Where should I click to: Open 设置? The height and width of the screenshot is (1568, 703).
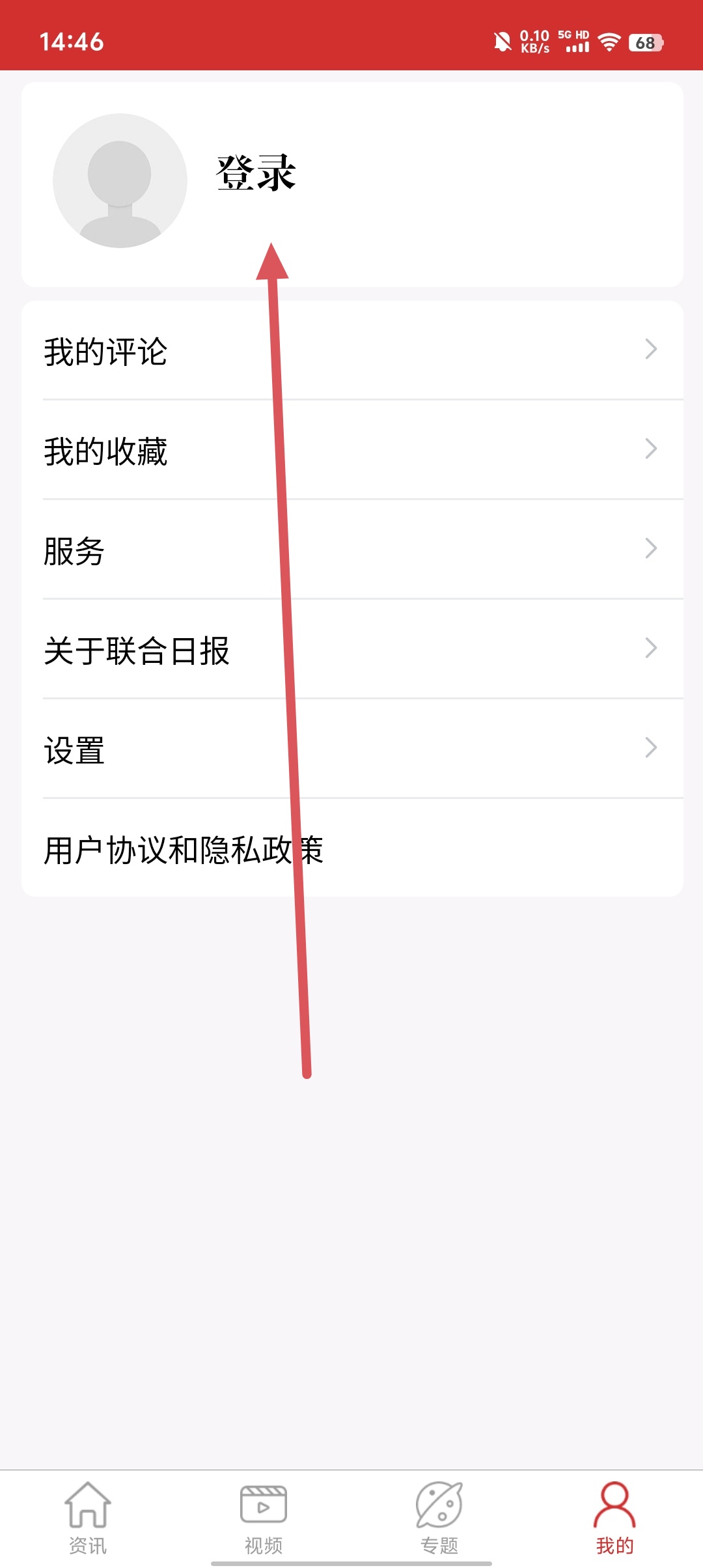tap(351, 749)
